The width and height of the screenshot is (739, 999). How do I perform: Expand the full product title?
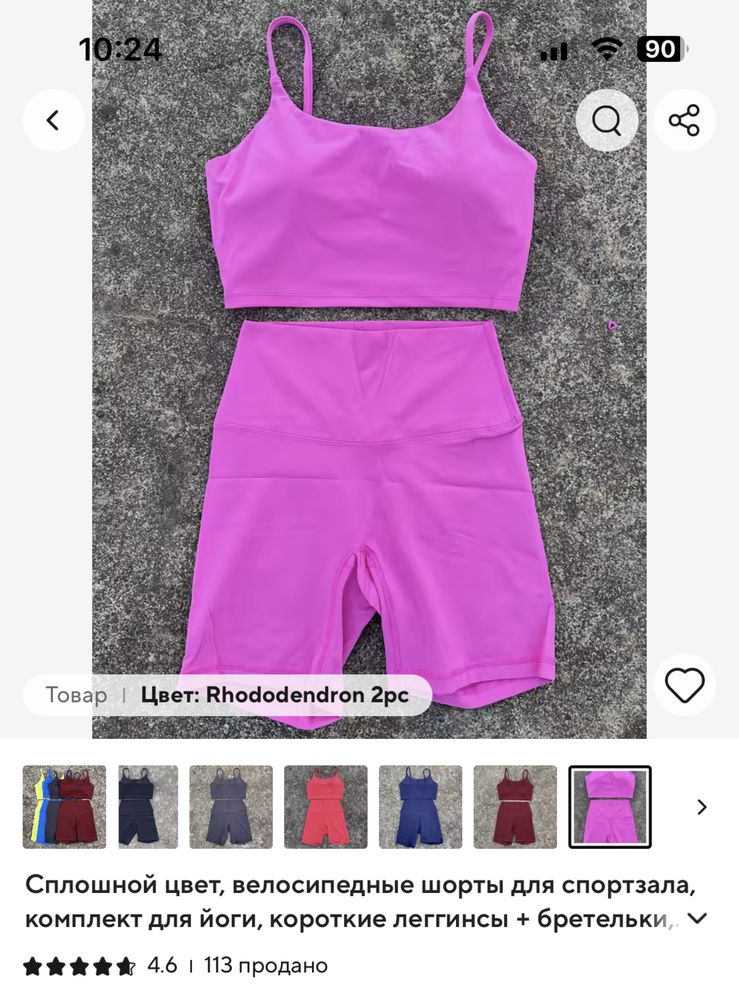(x=698, y=918)
